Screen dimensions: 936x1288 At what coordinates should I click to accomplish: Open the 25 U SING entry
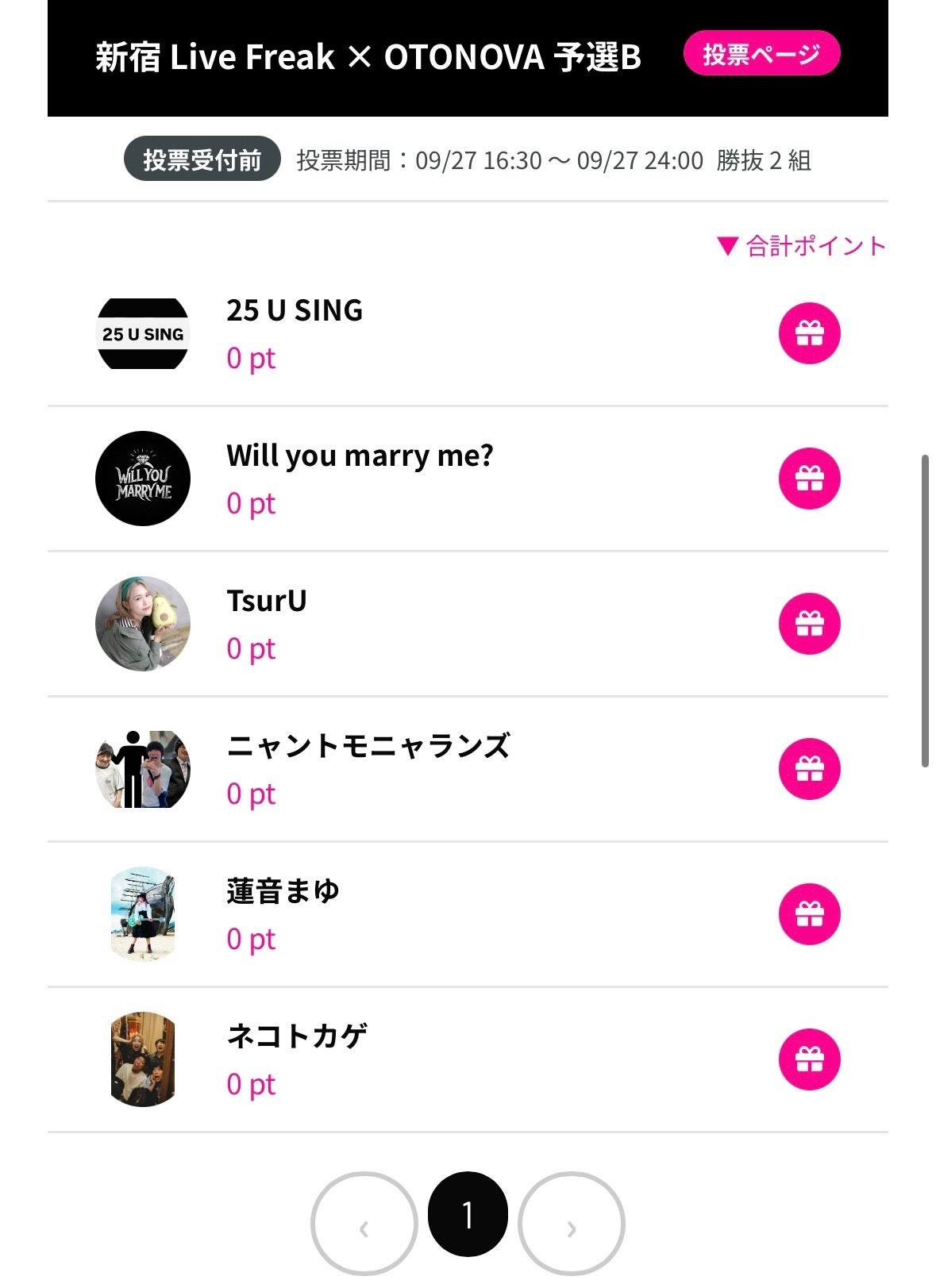tap(295, 310)
